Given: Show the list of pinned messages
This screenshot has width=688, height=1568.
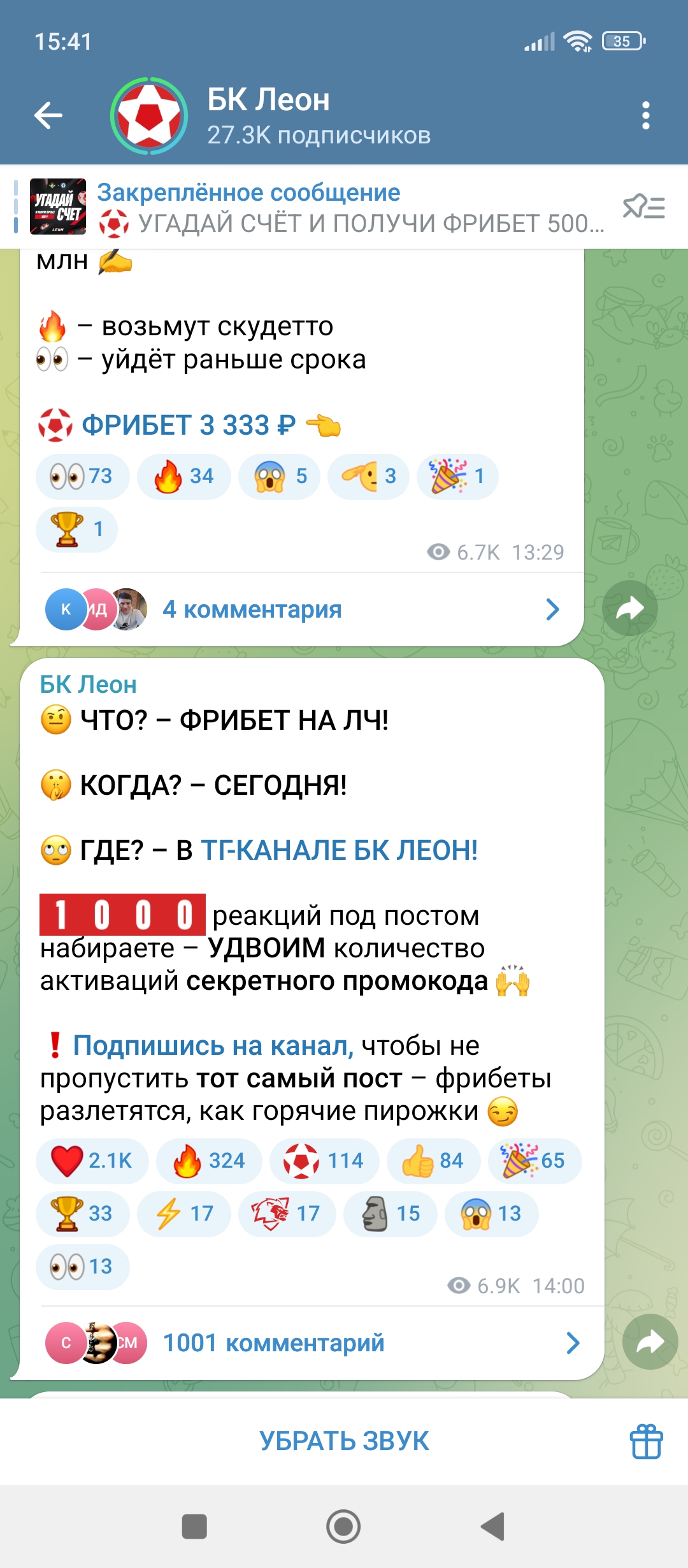Looking at the screenshot, I should (x=643, y=208).
